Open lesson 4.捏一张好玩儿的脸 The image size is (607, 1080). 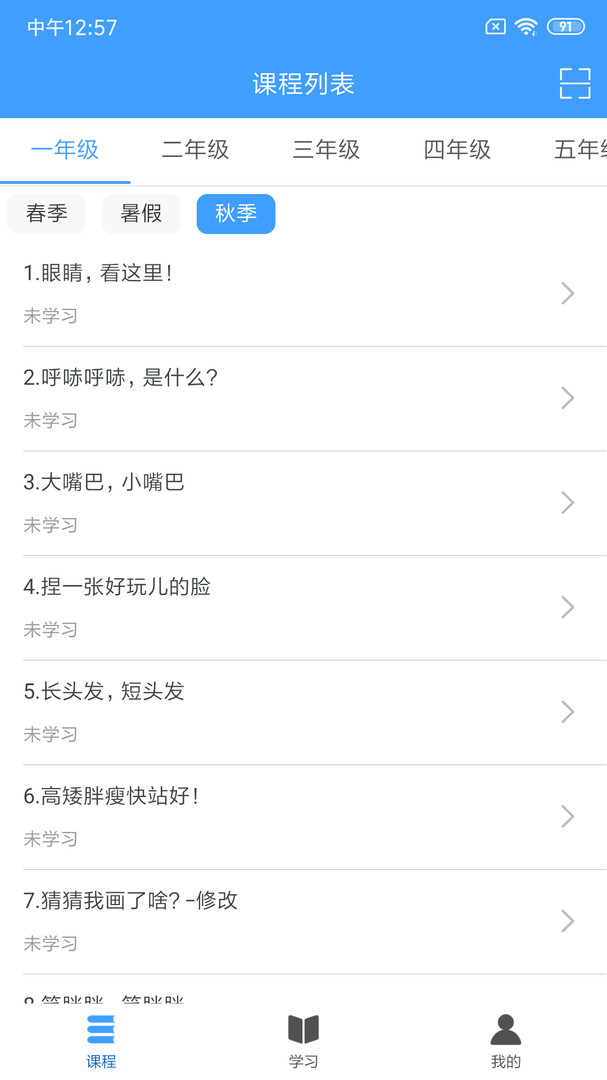(300, 607)
